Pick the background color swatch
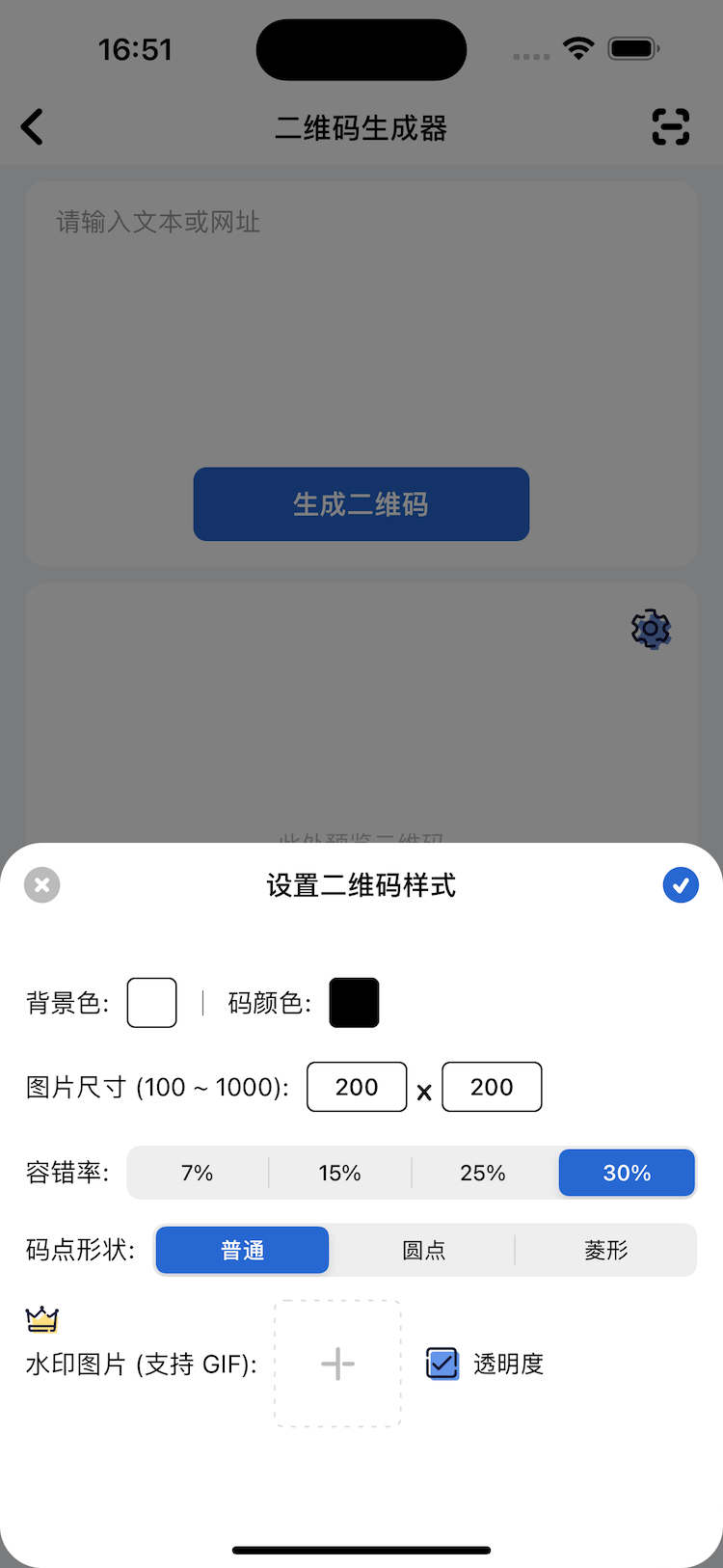723x1568 pixels. [152, 1003]
